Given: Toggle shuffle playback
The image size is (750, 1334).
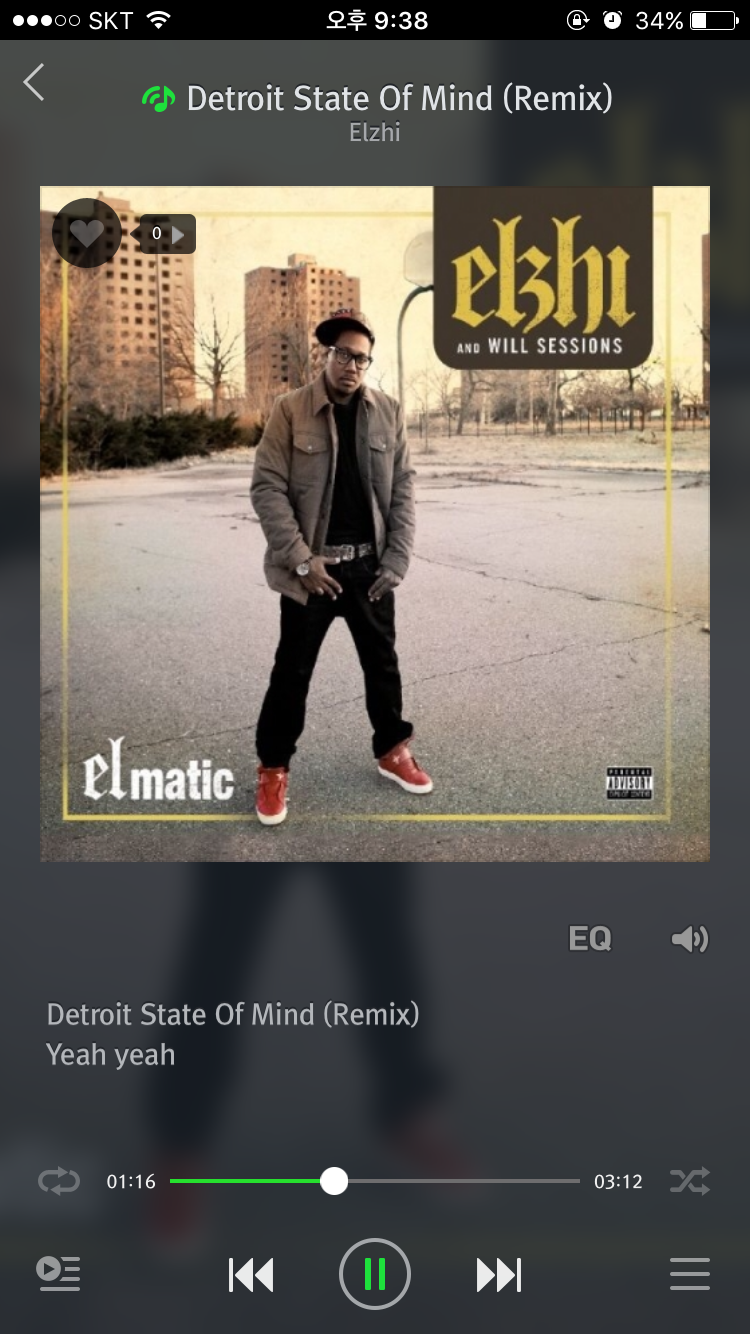Looking at the screenshot, I should point(690,1181).
